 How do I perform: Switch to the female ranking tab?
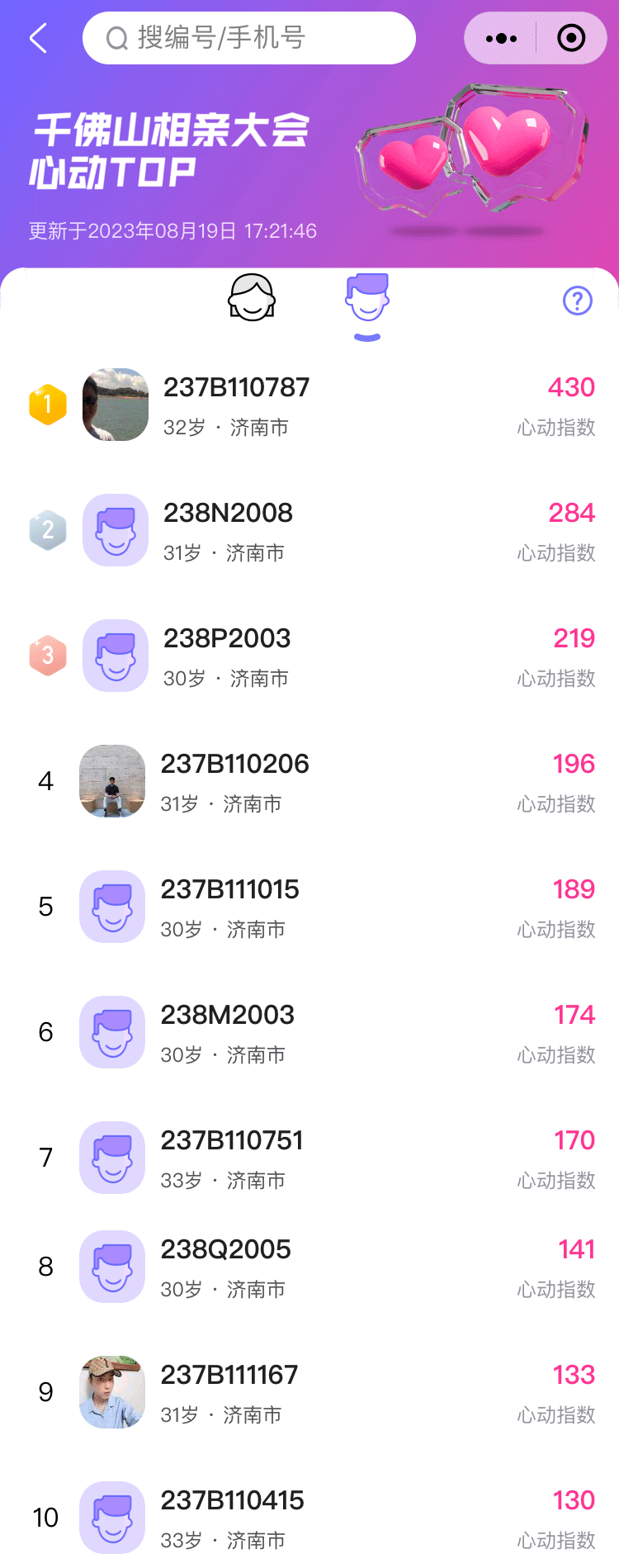click(x=252, y=298)
